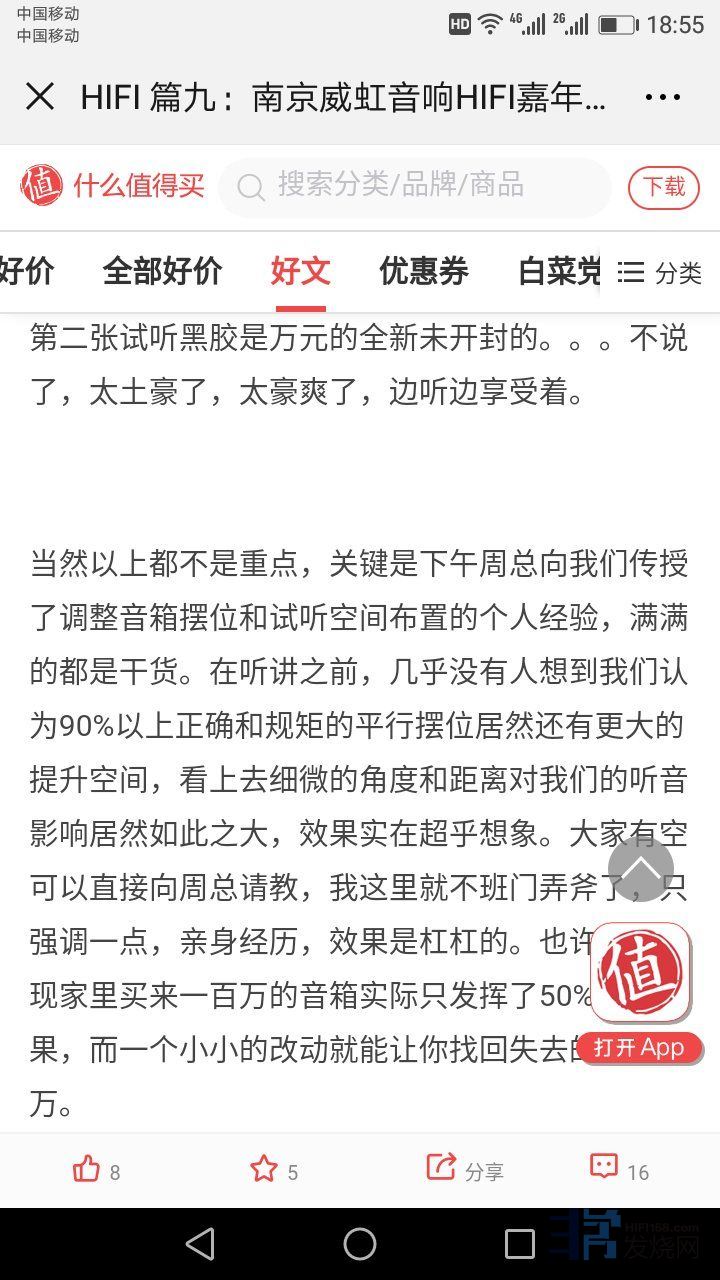Switch to the 优惠券 tab
Image resolution: width=720 pixels, height=1280 pixels.
(424, 271)
